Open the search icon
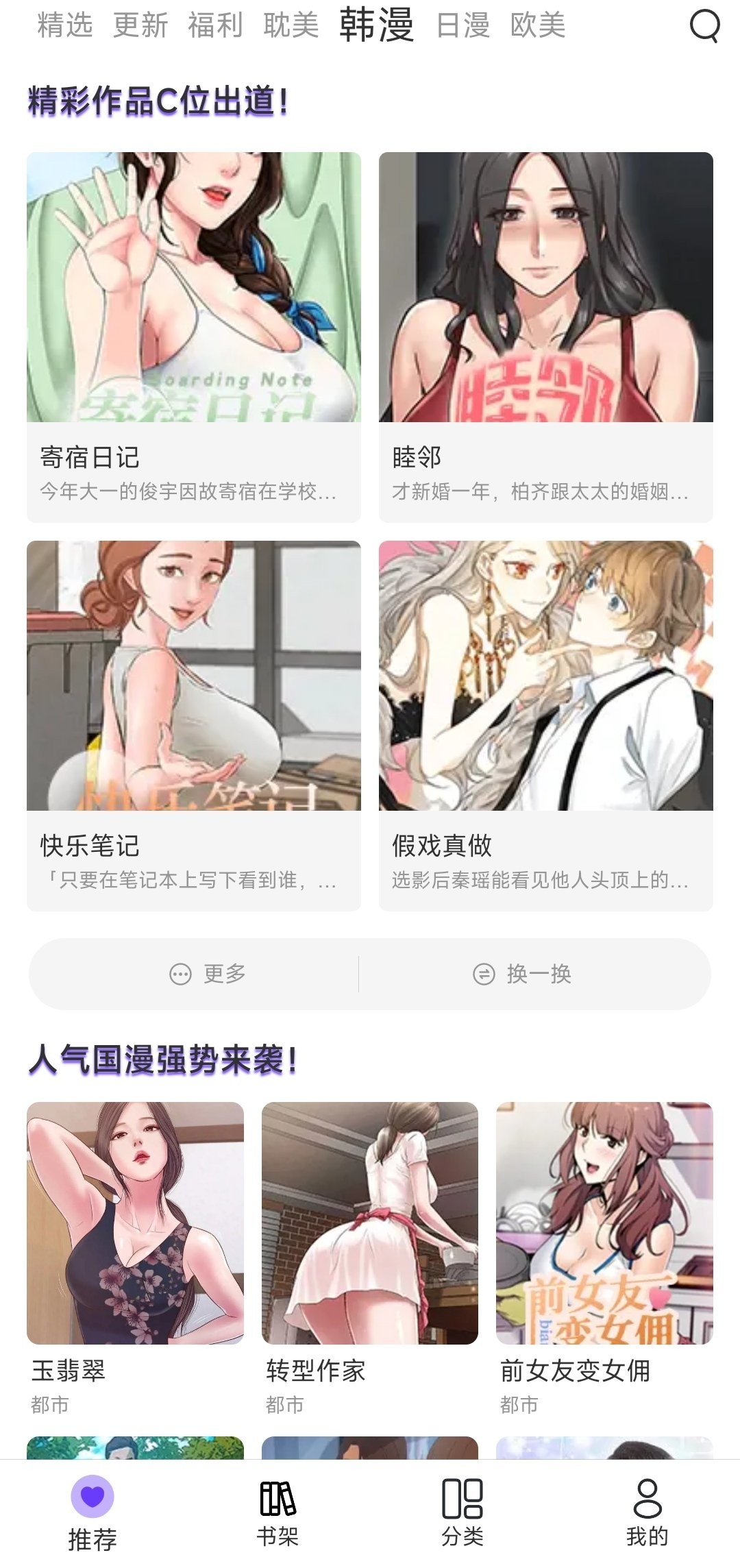740x1568 pixels. 704,26
